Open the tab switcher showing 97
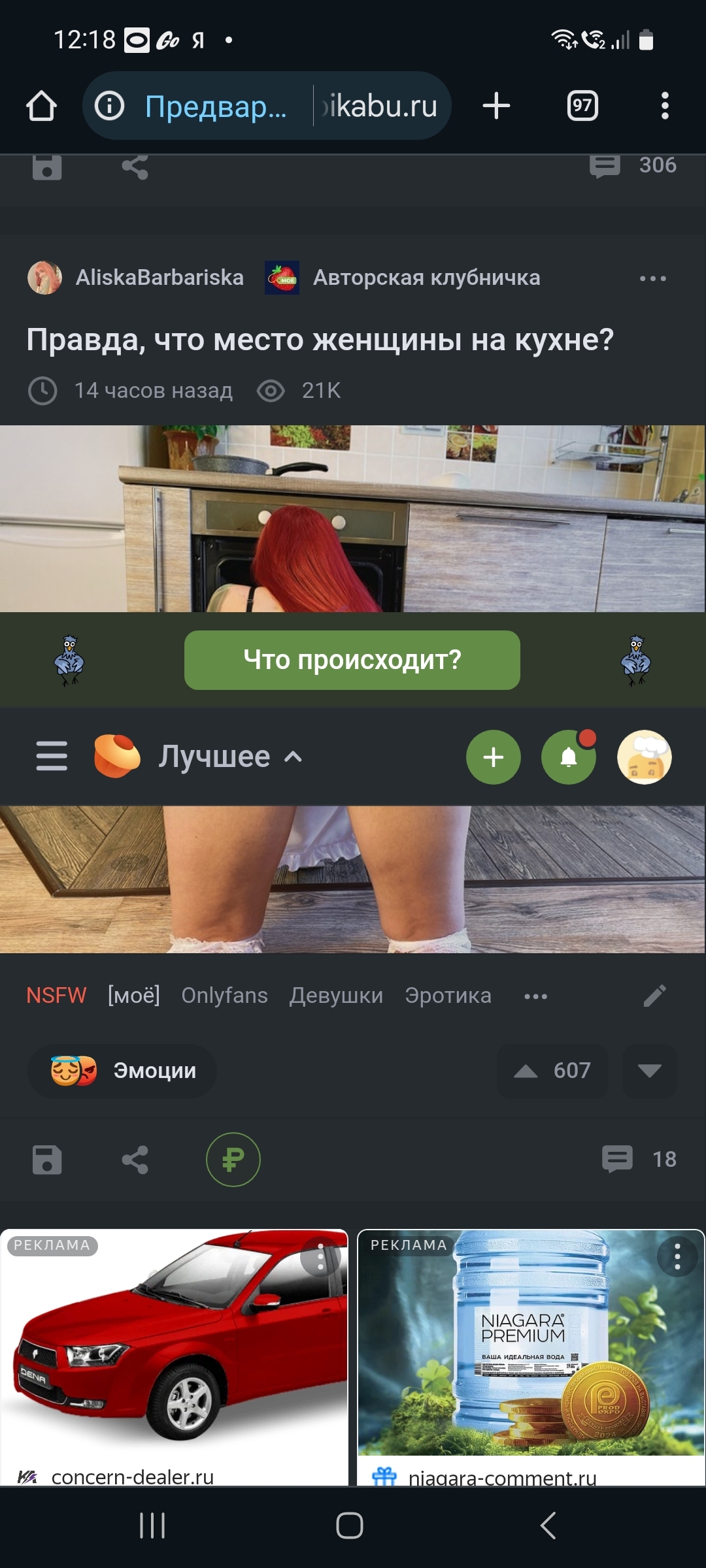The width and height of the screenshot is (706, 1568). [582, 106]
